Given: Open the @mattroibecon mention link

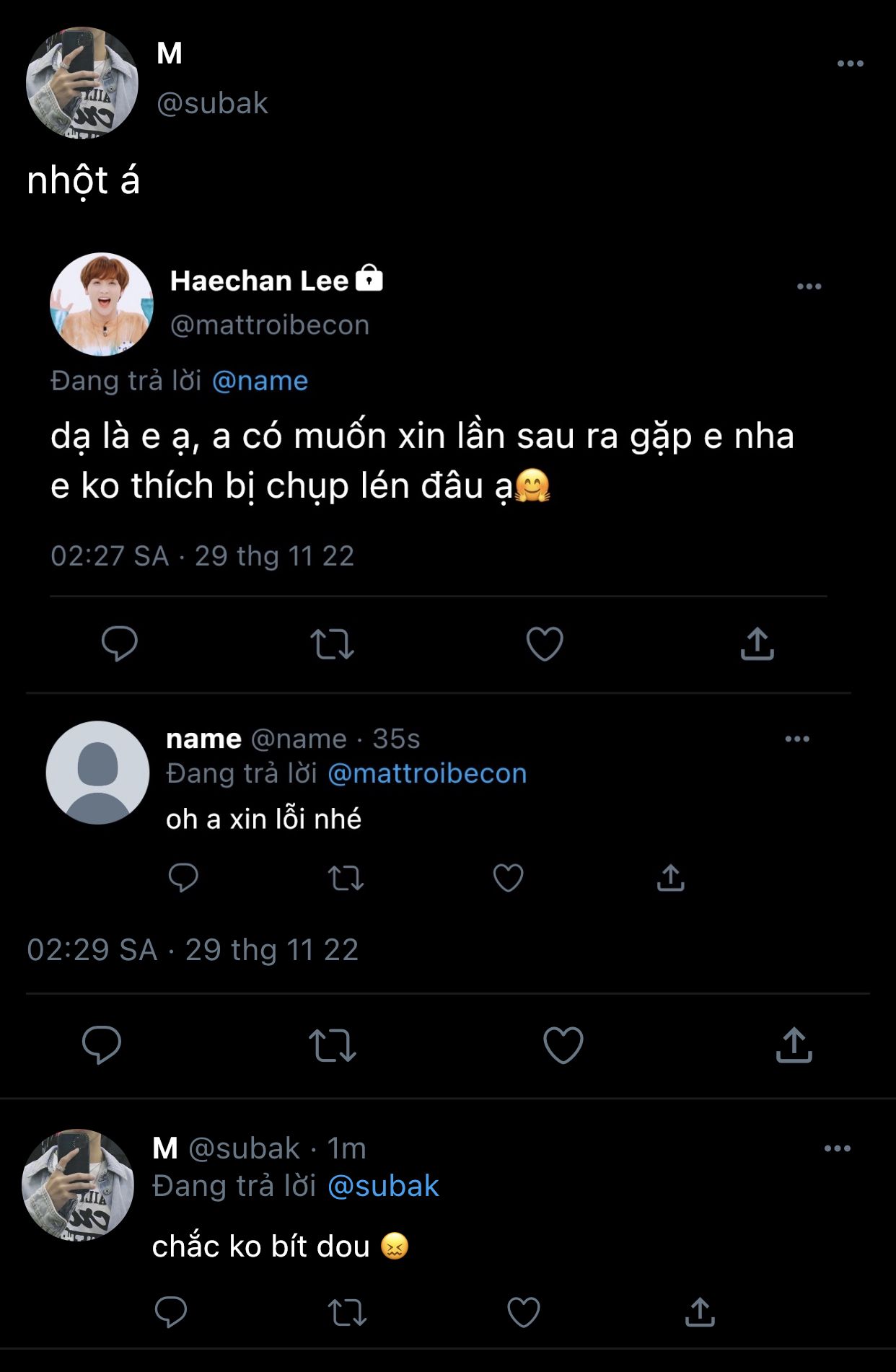Looking at the screenshot, I should click(x=427, y=773).
